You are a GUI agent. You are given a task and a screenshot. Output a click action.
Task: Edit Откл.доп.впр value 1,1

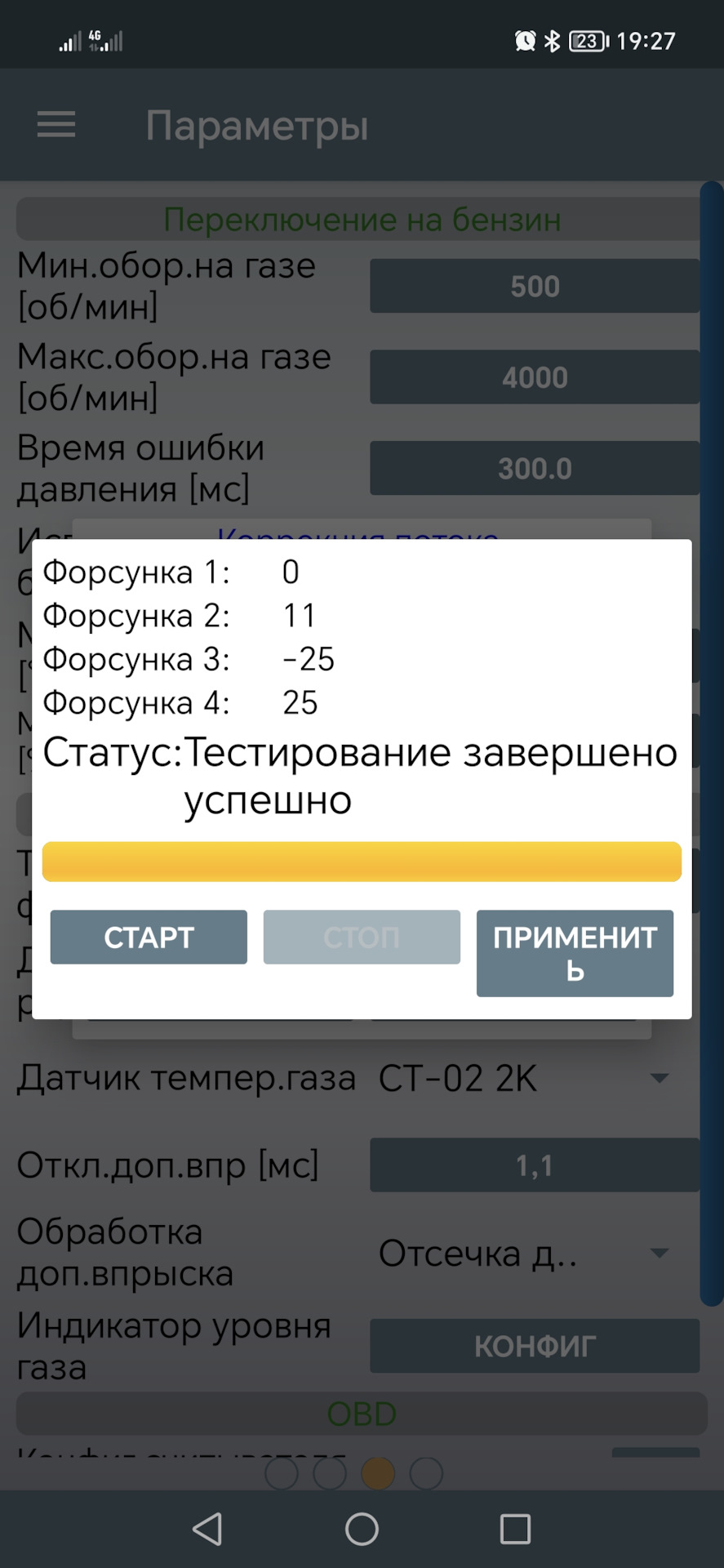coord(535,1165)
